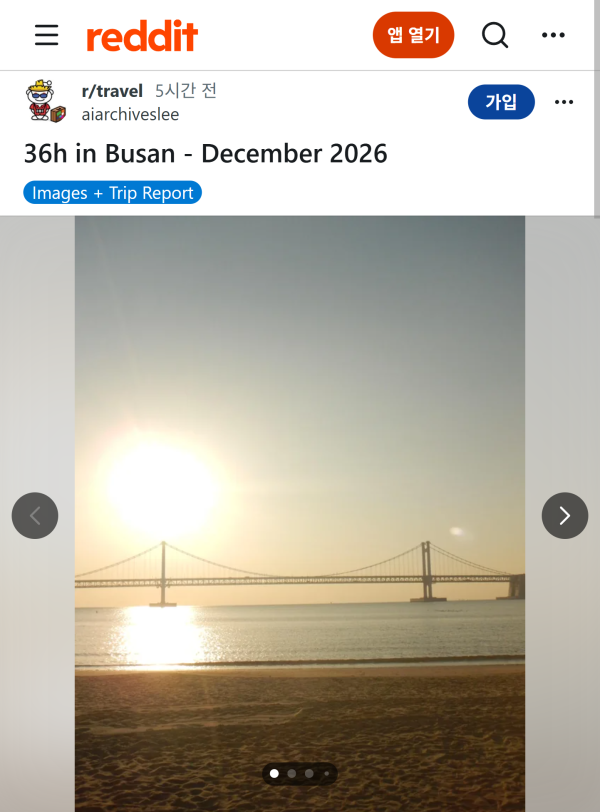This screenshot has height=812, width=600.
Task: Join r/travel with the 가입 button
Action: (x=501, y=102)
